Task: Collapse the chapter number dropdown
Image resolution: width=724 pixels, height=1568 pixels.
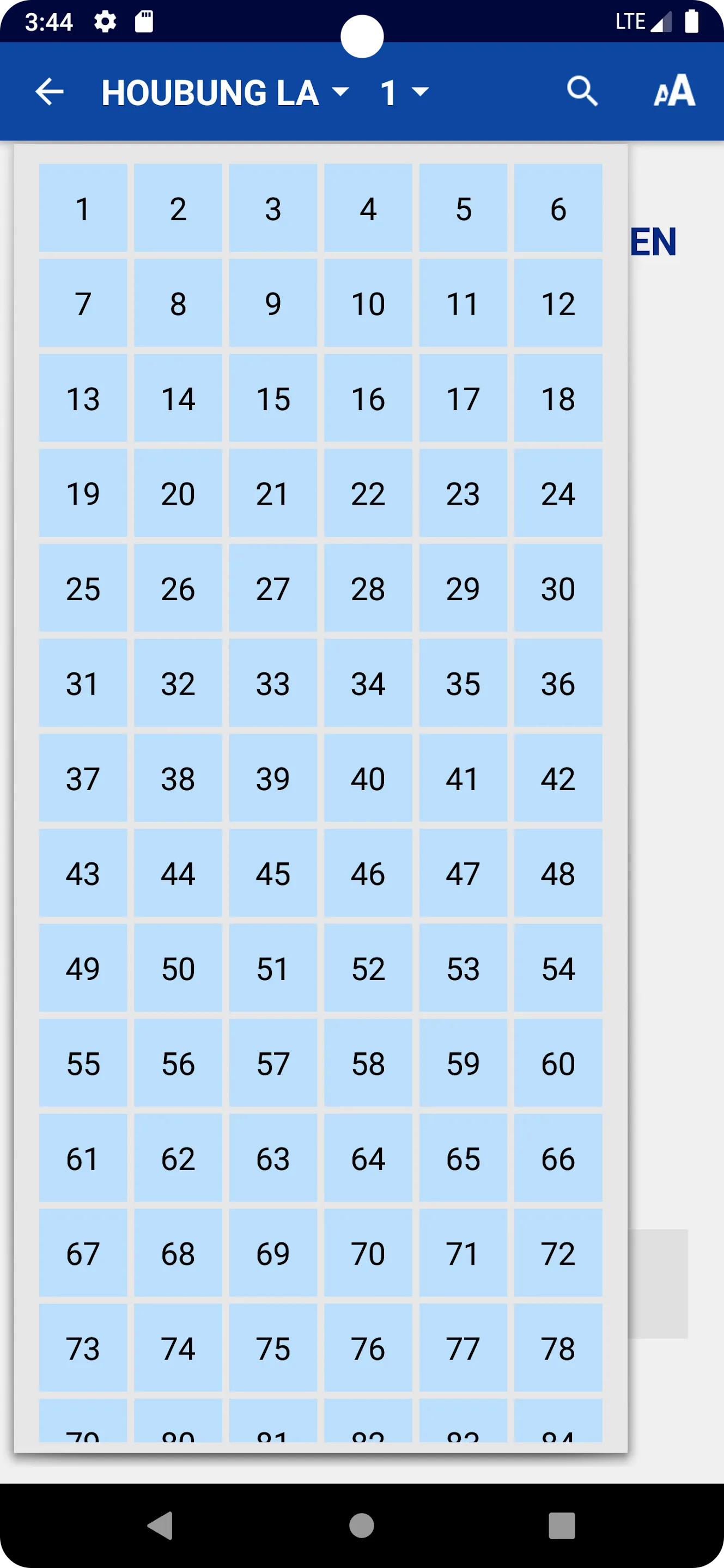Action: coord(404,93)
